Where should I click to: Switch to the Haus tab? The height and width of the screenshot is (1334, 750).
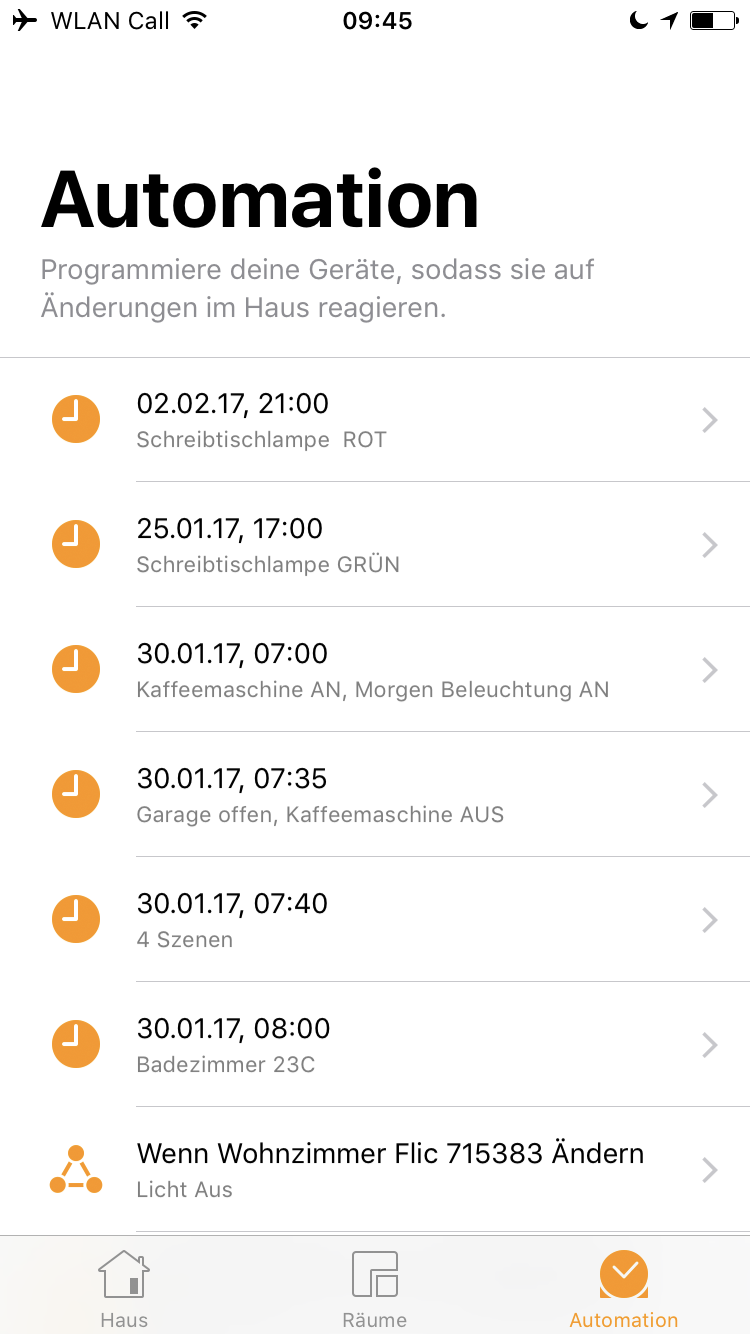124,1288
